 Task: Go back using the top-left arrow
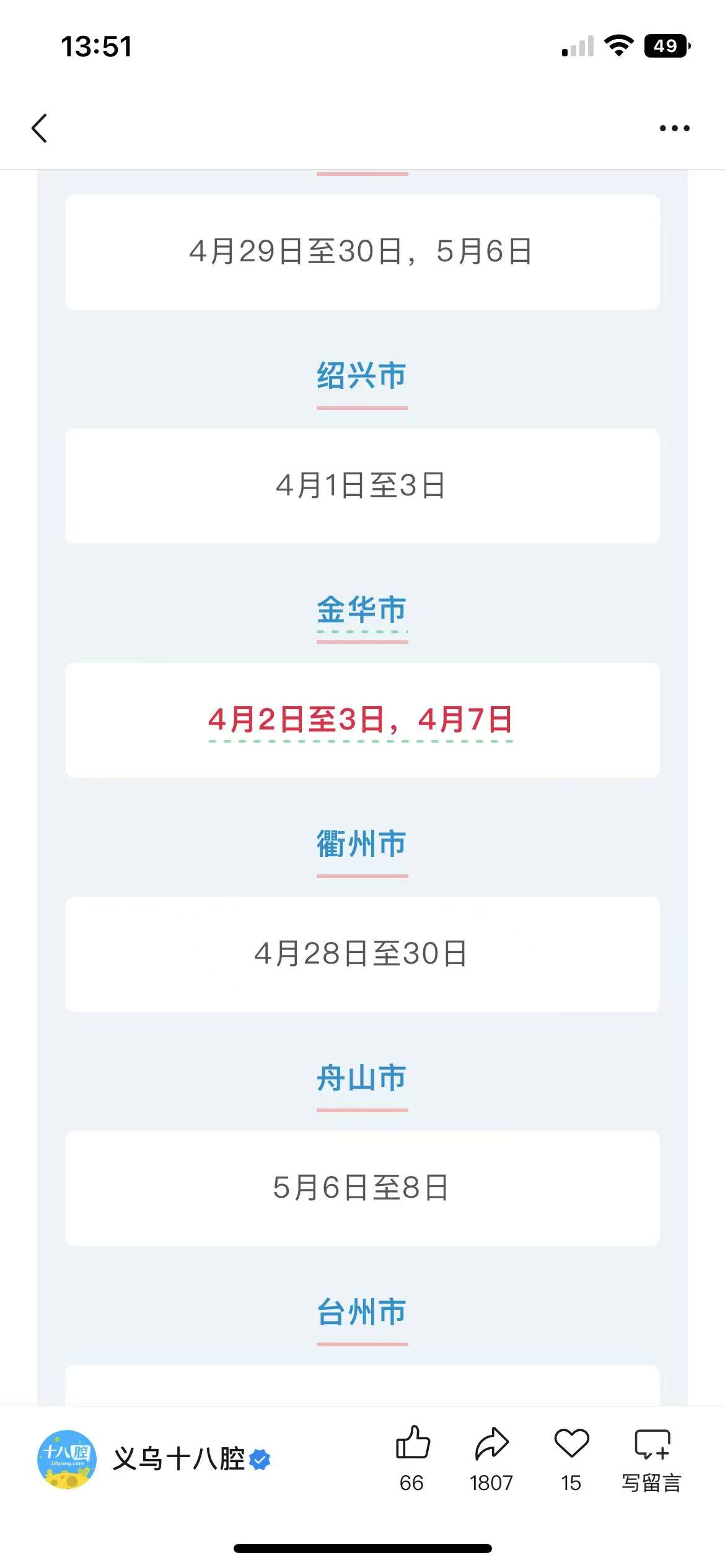tap(40, 128)
